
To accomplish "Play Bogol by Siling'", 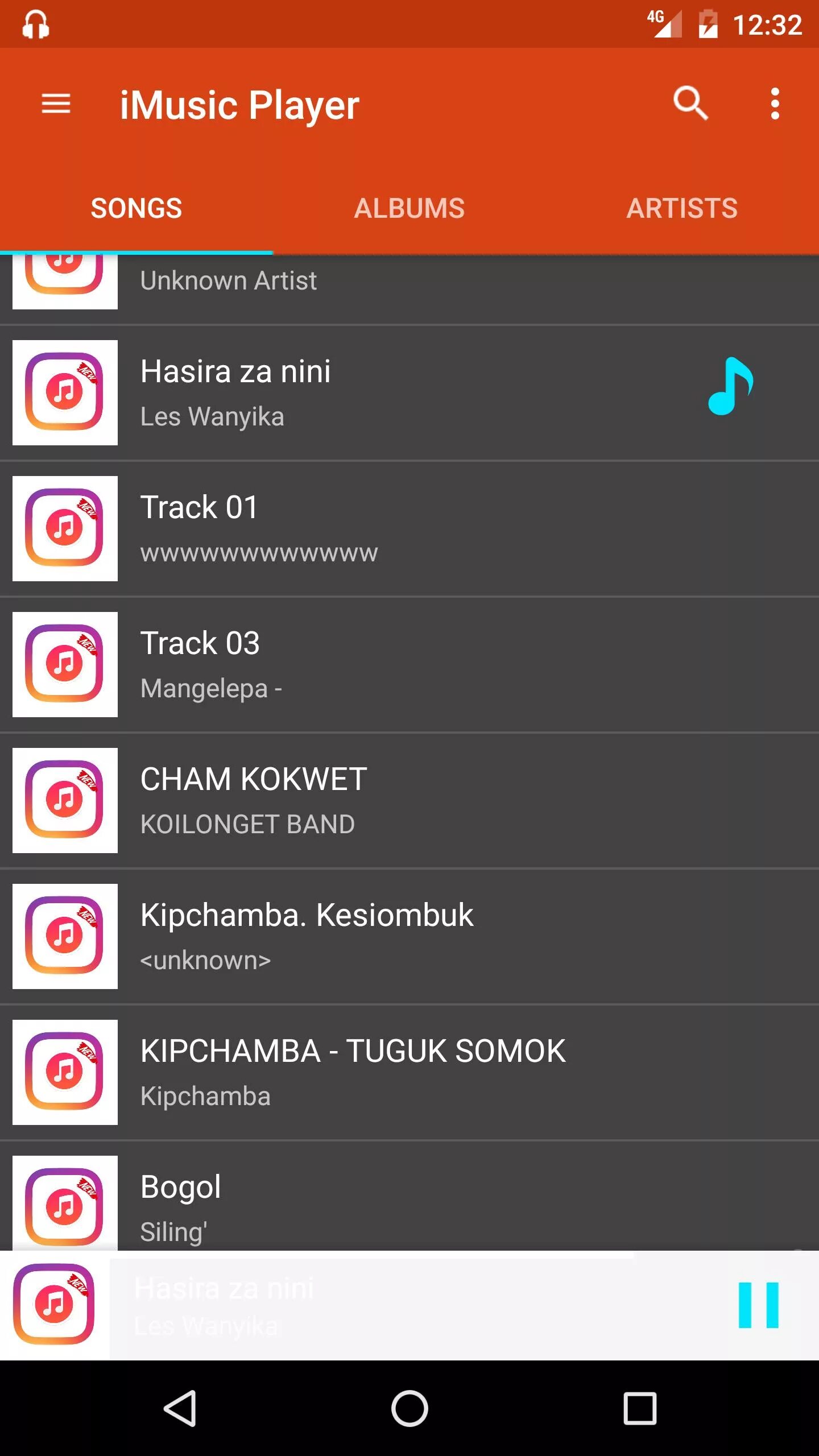I will 409,1196.
